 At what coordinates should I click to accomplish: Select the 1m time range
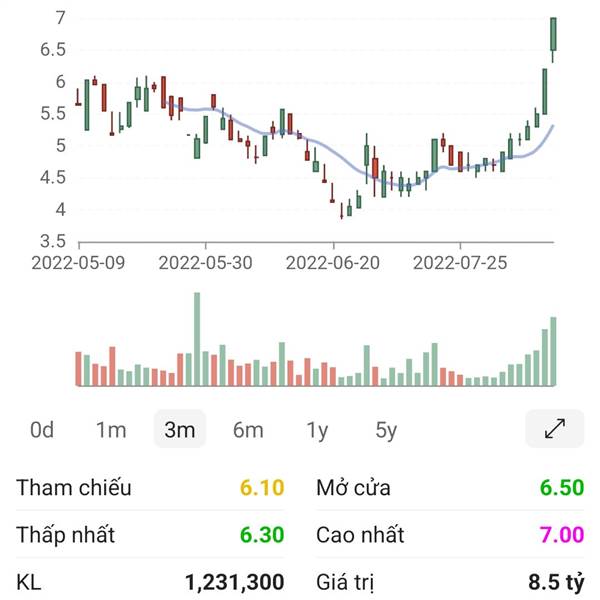click(x=111, y=430)
